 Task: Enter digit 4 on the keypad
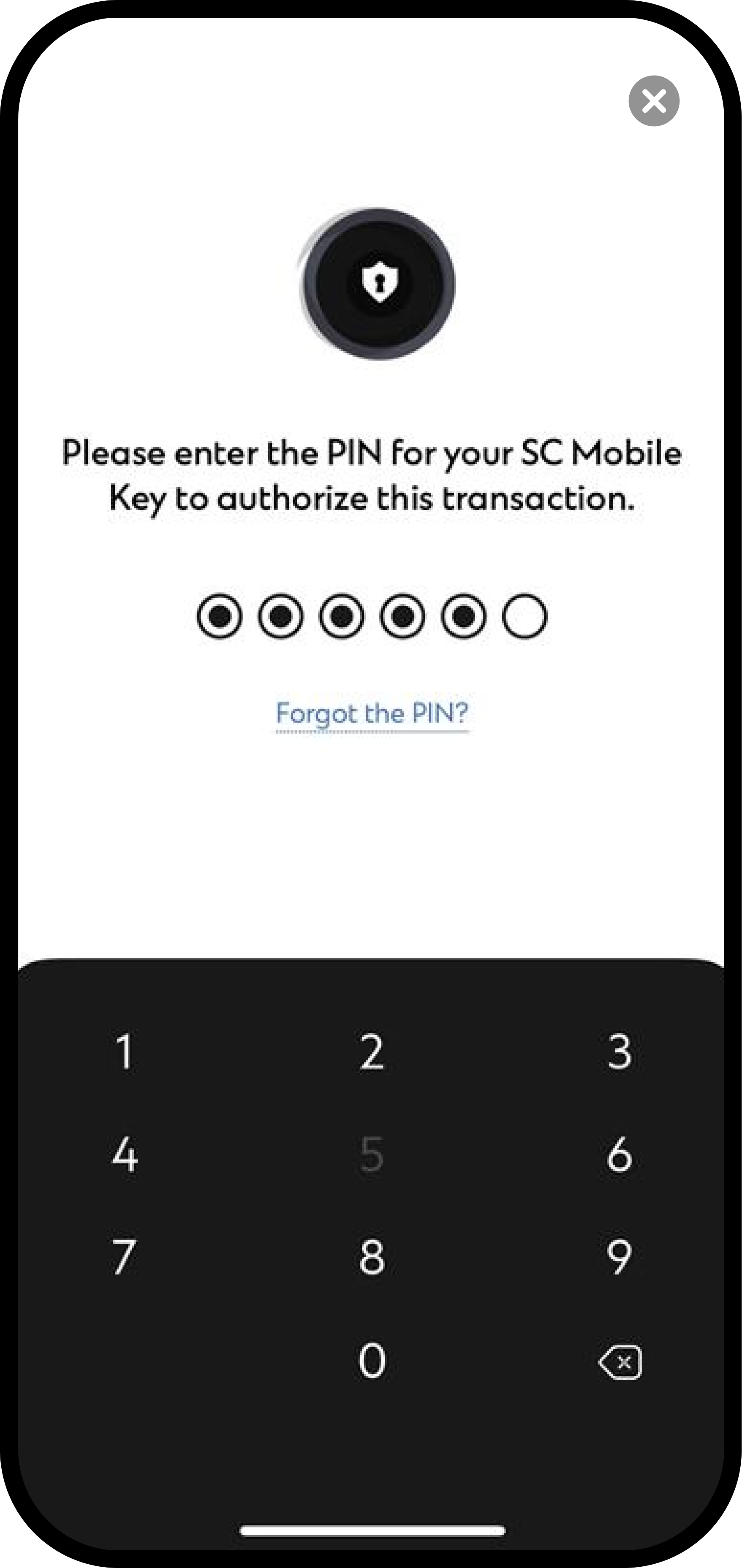pyautogui.click(x=125, y=1154)
